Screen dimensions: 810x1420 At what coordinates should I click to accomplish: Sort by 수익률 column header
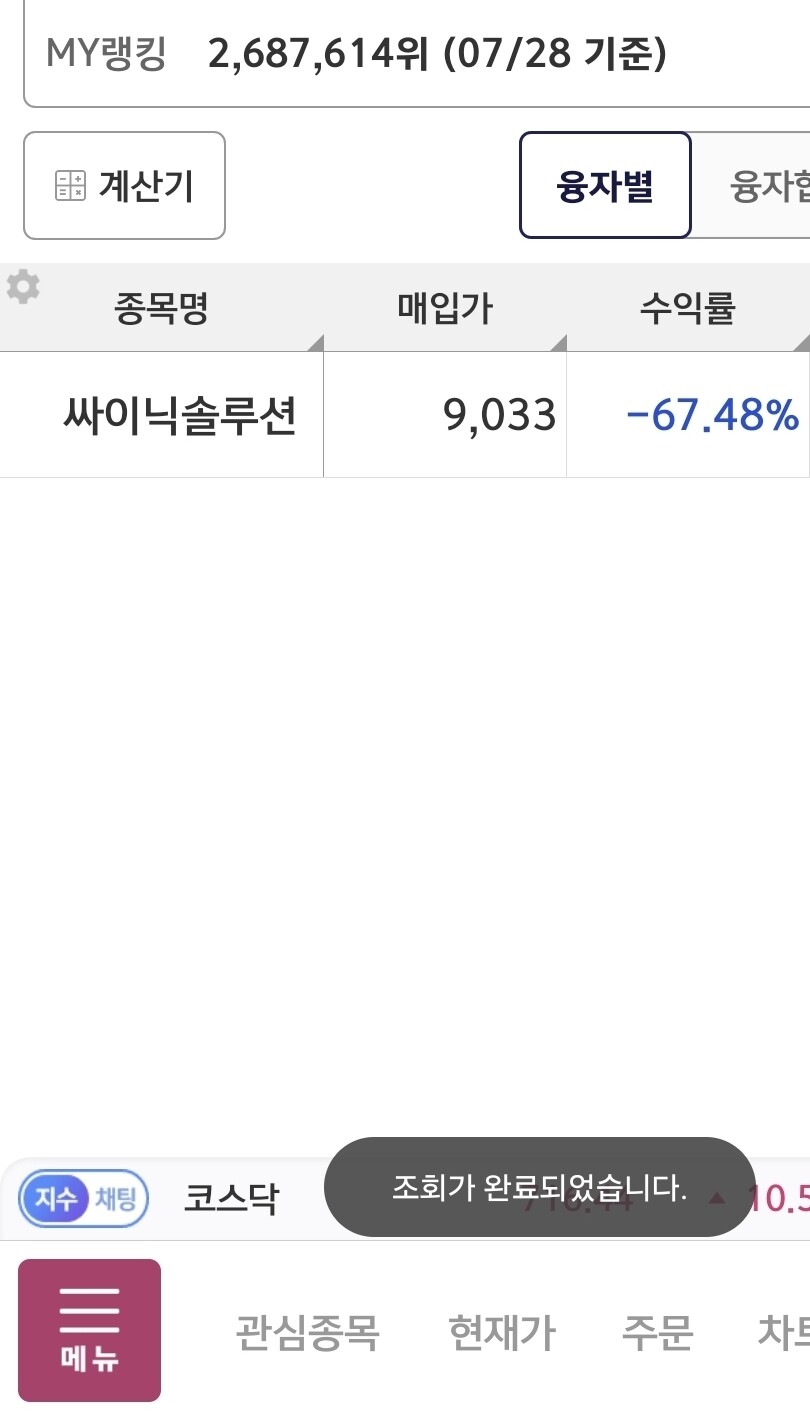click(x=688, y=309)
